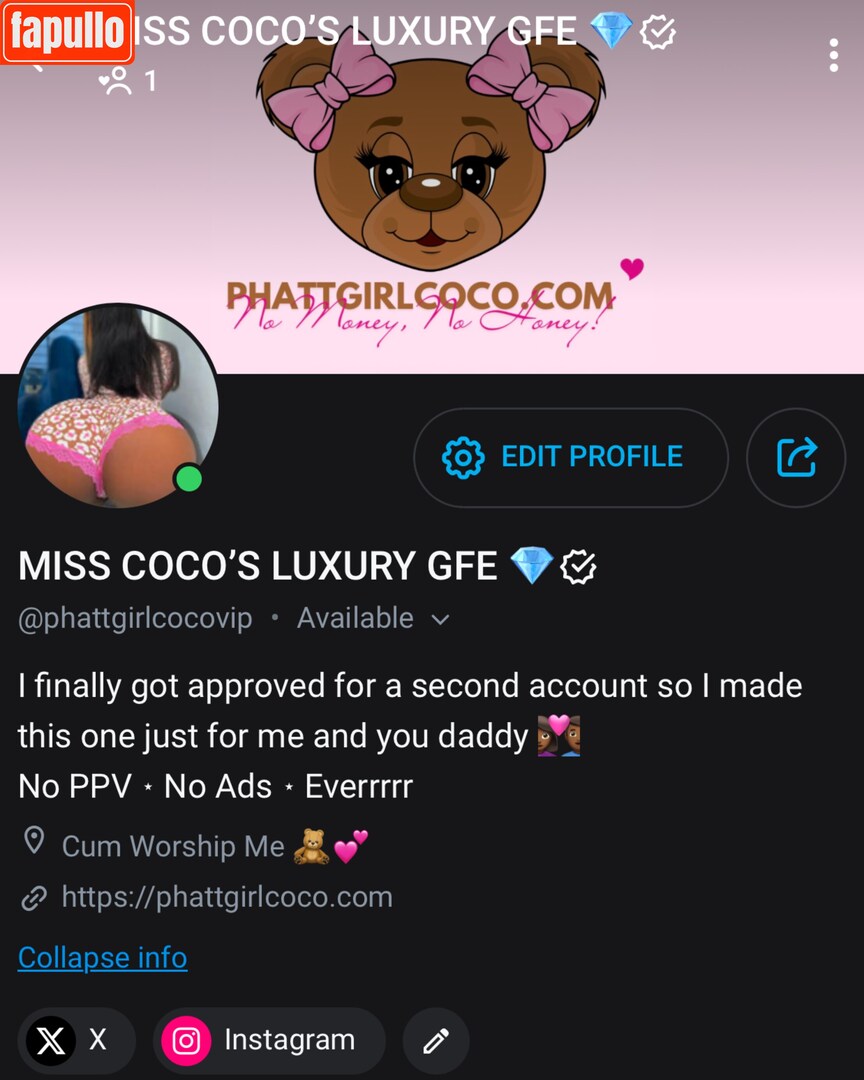Share this profile
Screen dimensions: 864x1080
[796, 457]
